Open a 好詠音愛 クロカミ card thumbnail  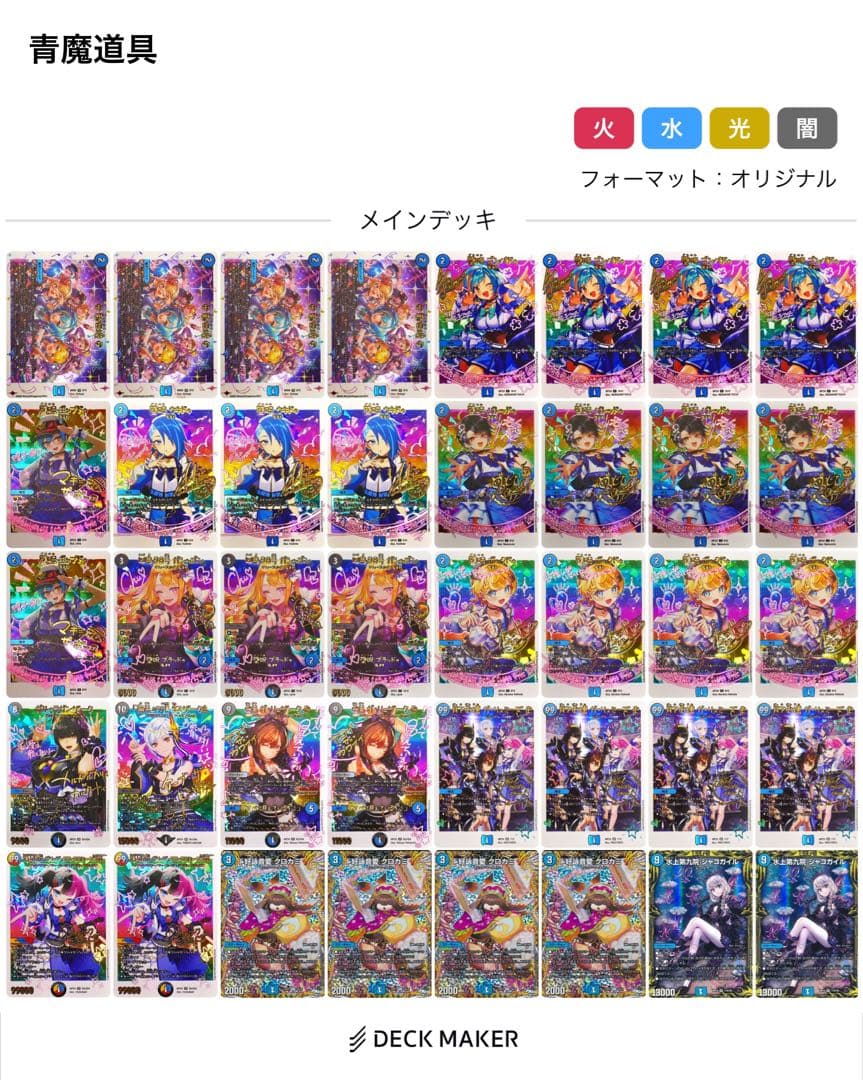click(272, 925)
